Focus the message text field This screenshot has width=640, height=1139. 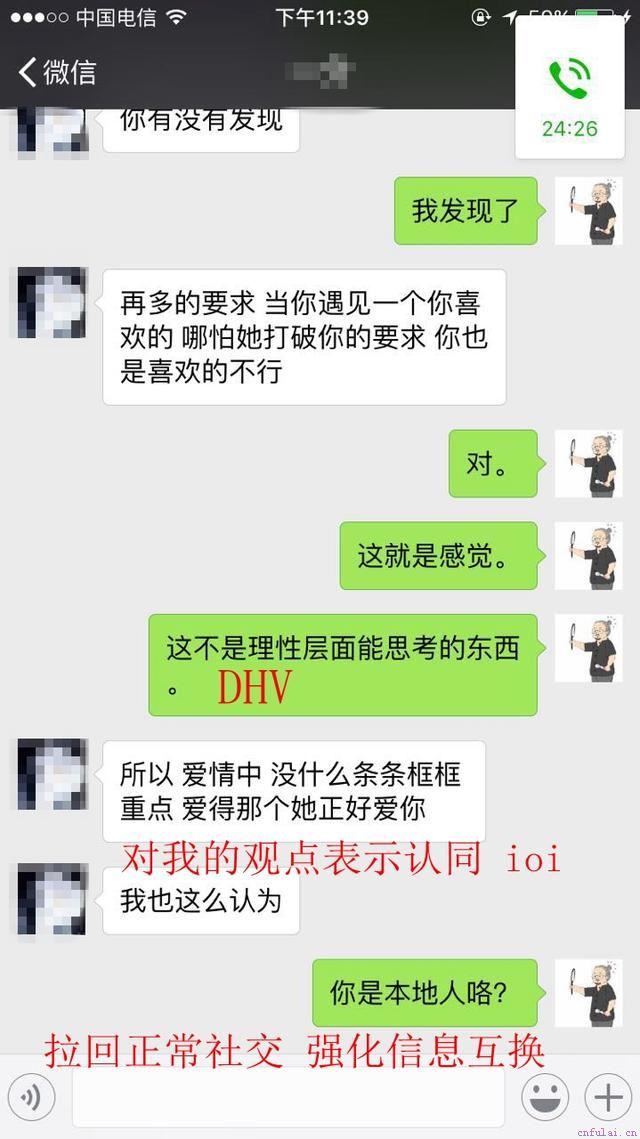pyautogui.click(x=288, y=1097)
